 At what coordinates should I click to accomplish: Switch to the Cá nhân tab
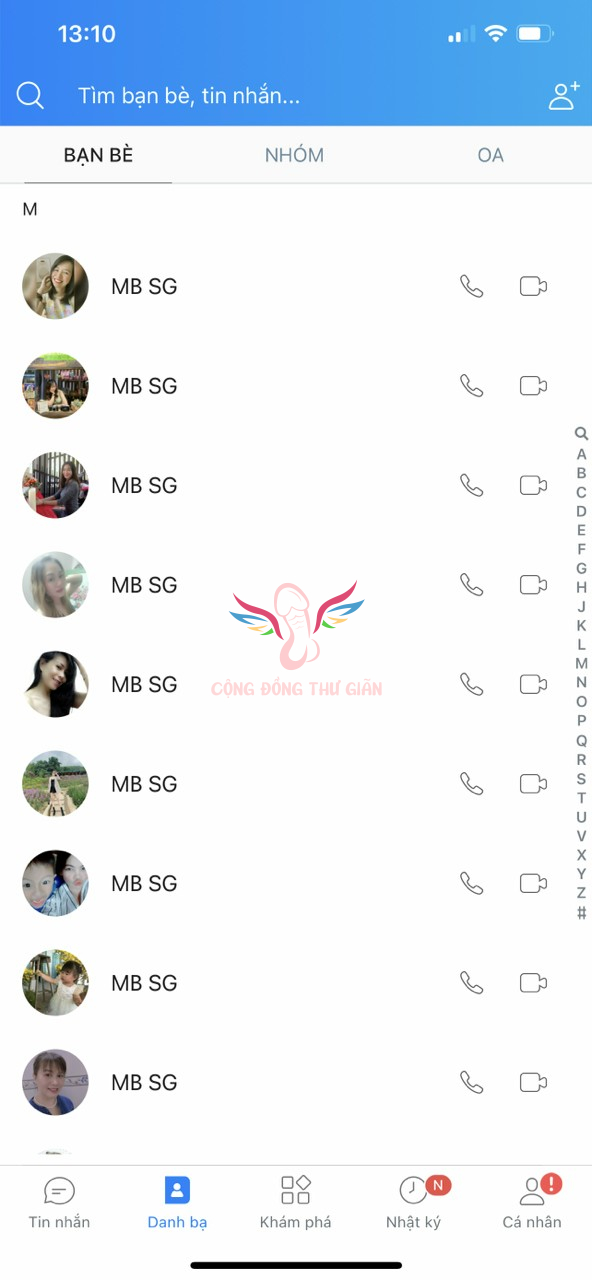point(532,1203)
